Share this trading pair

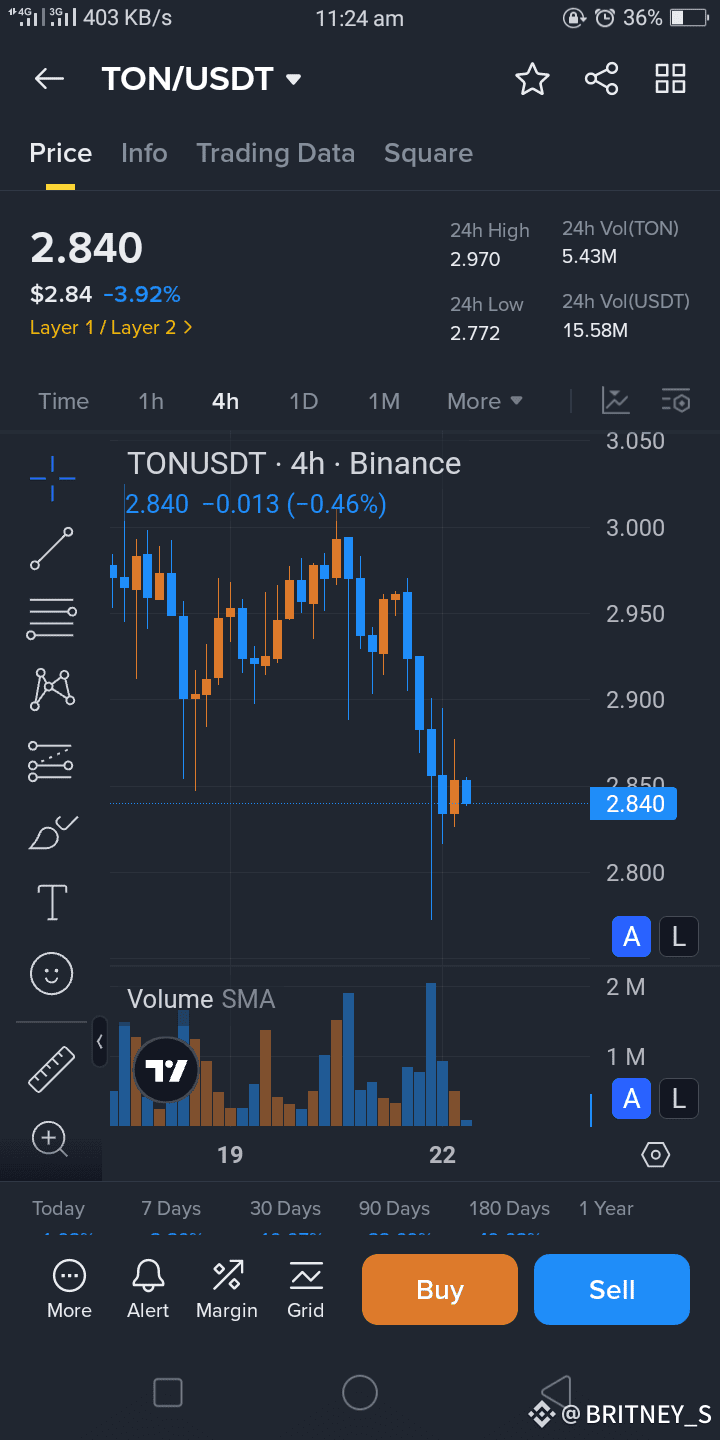[x=601, y=79]
